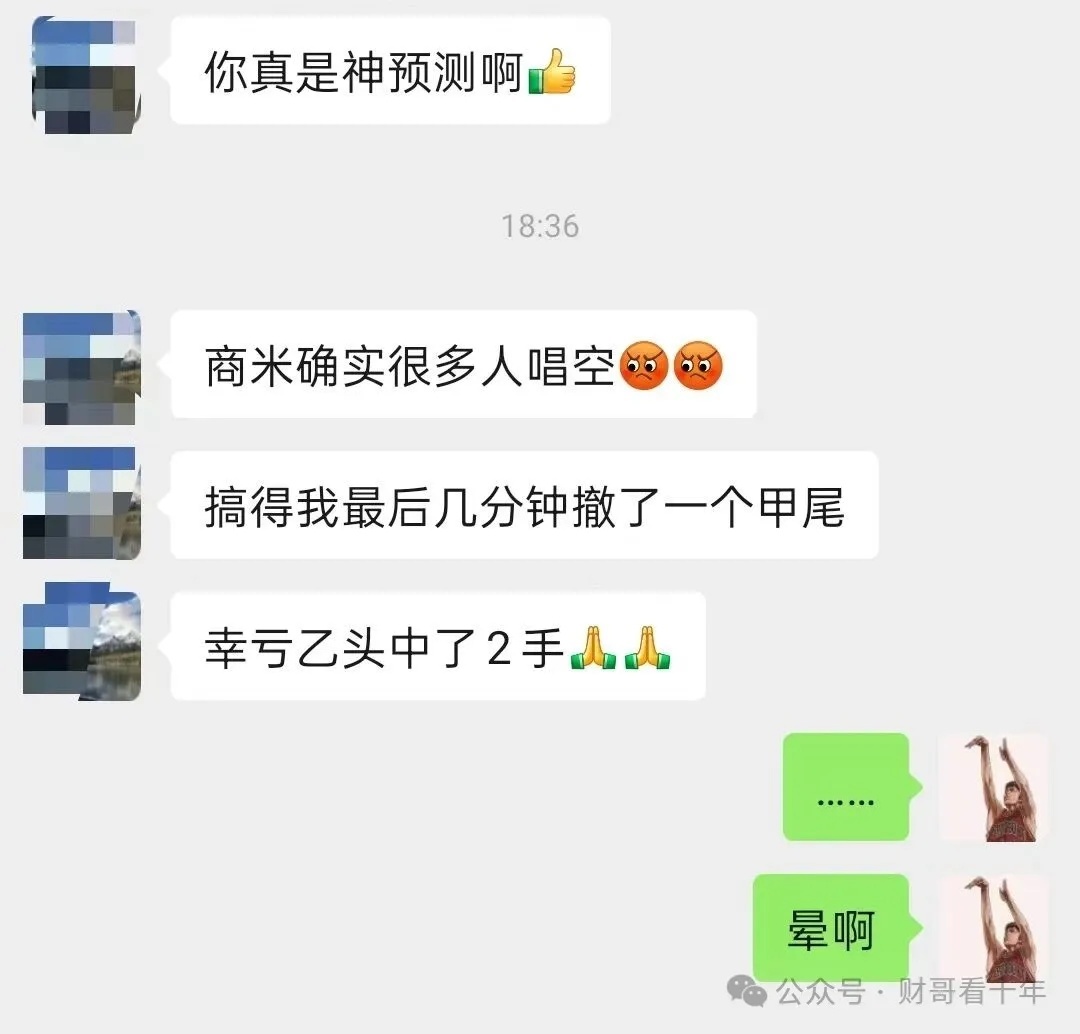
Task: Open contact avatar beside "幸亏乙头中了2手"
Action: click(x=82, y=646)
